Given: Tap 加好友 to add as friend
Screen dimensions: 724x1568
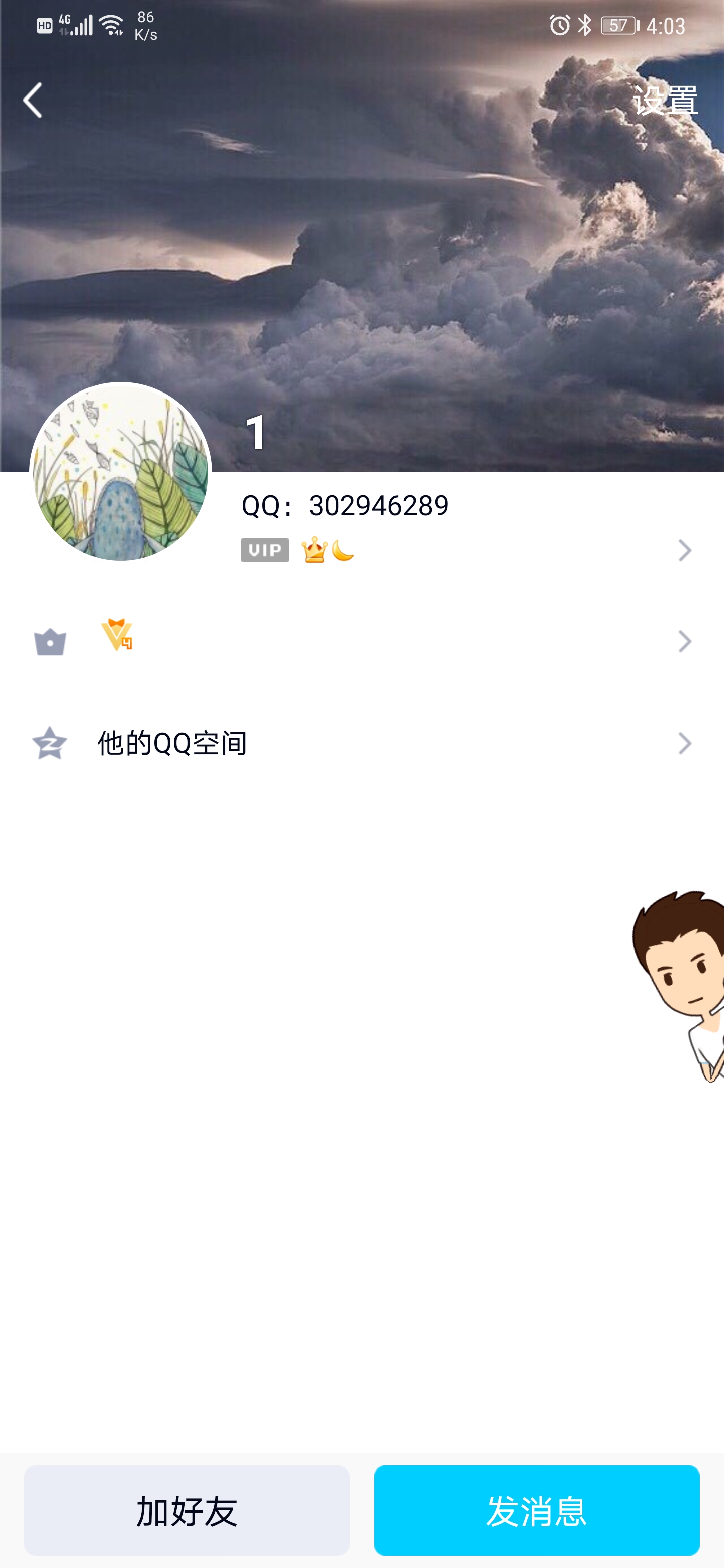Looking at the screenshot, I should pyautogui.click(x=187, y=1510).
